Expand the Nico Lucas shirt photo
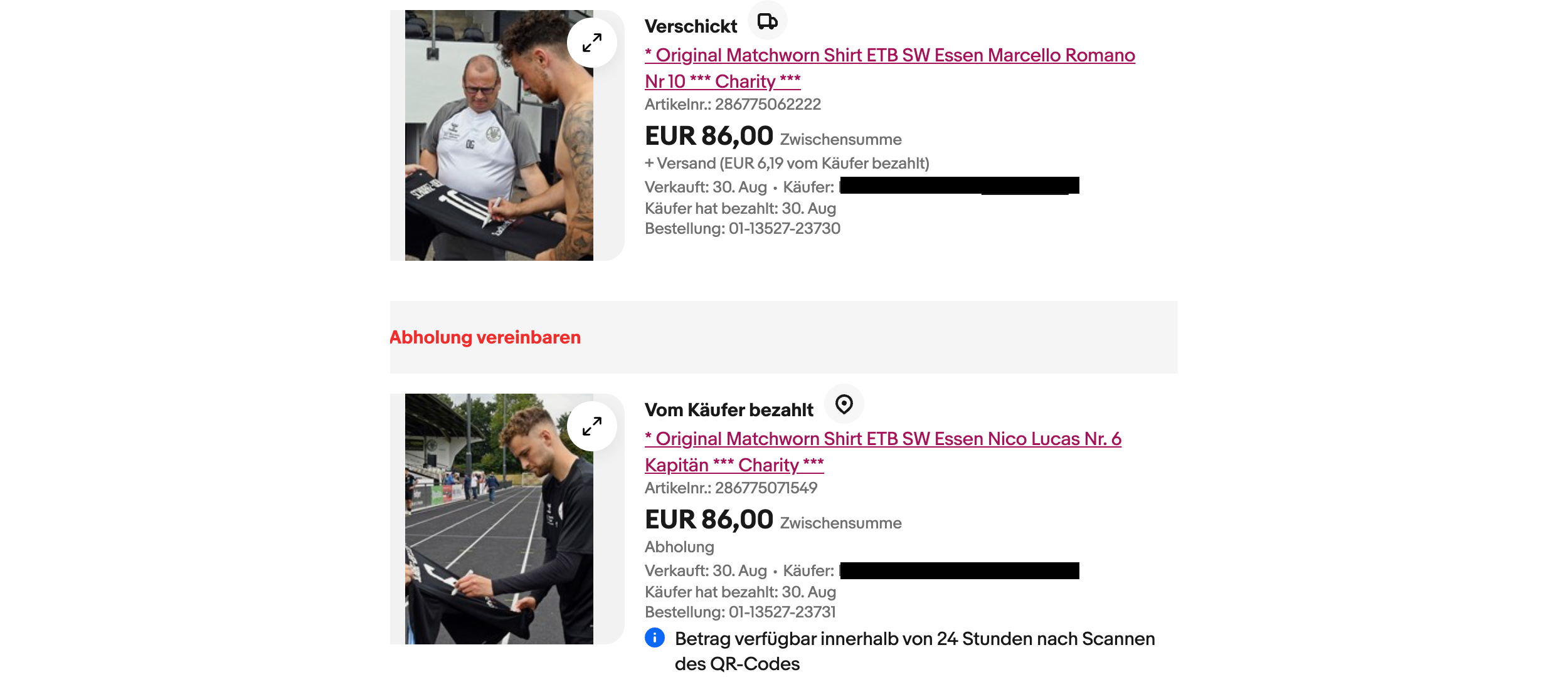This screenshot has width=1568, height=682. click(x=591, y=426)
